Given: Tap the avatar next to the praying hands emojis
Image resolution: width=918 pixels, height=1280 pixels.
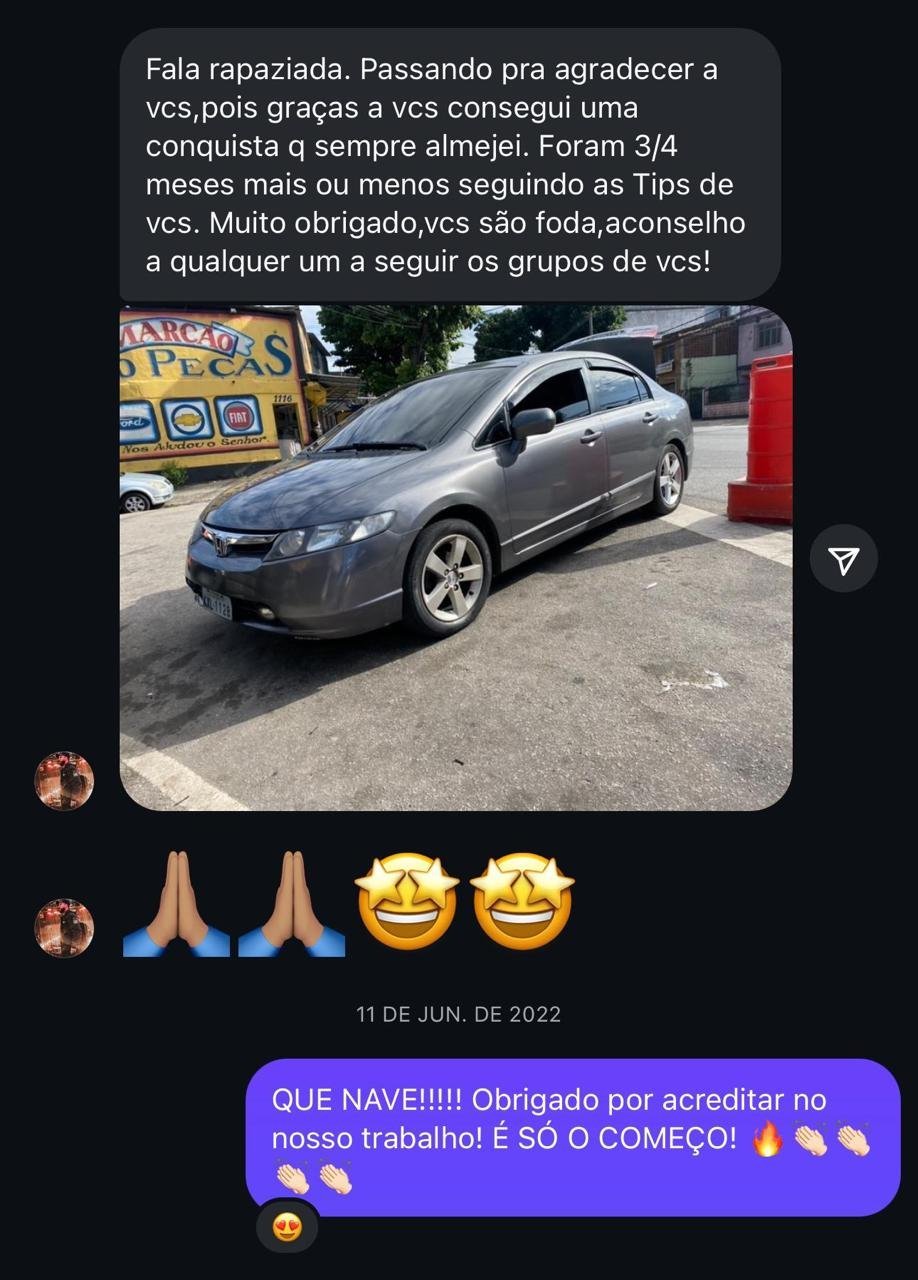Looking at the screenshot, I should pyautogui.click(x=64, y=927).
